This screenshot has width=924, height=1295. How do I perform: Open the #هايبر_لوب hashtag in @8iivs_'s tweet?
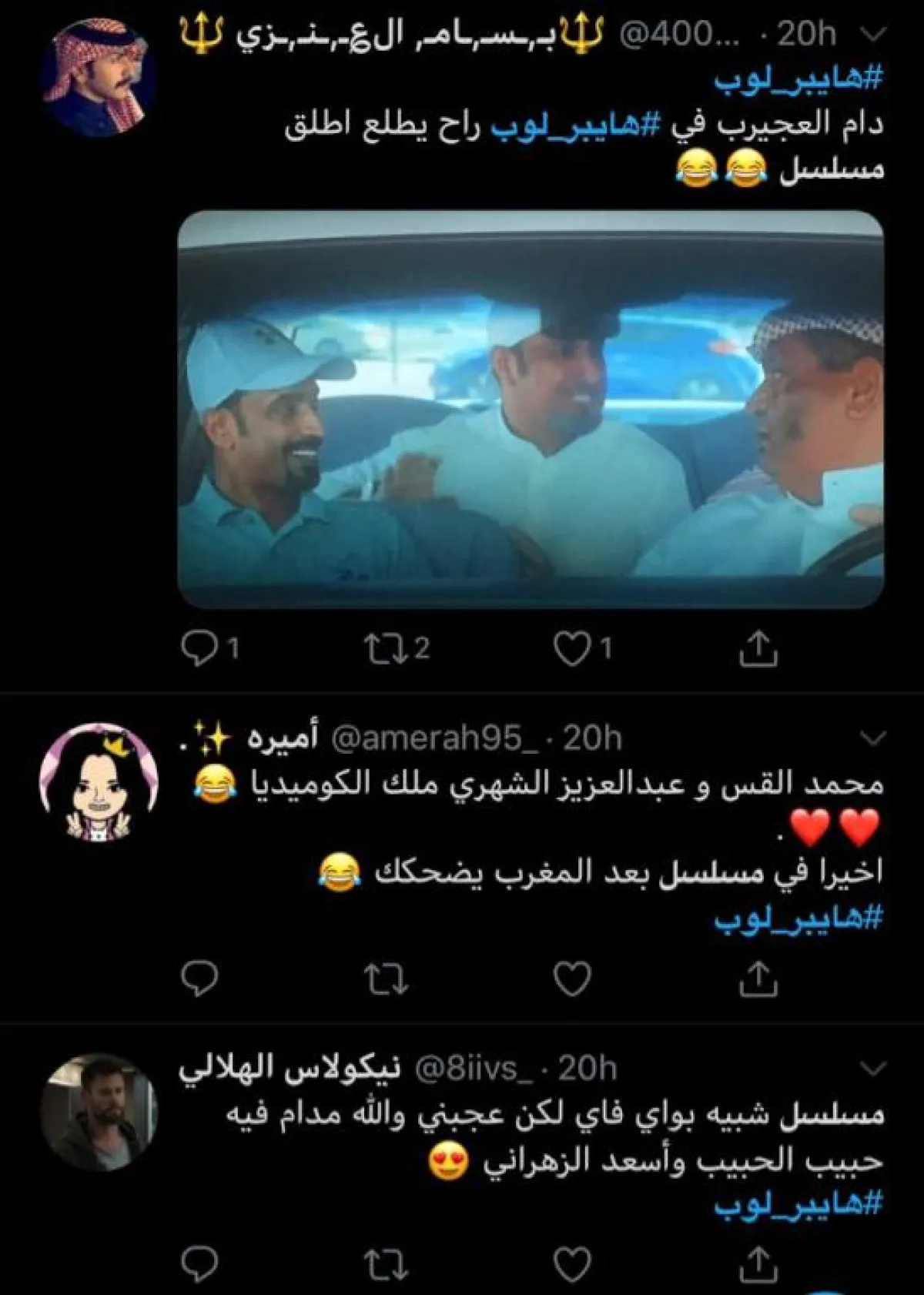click(x=798, y=1204)
